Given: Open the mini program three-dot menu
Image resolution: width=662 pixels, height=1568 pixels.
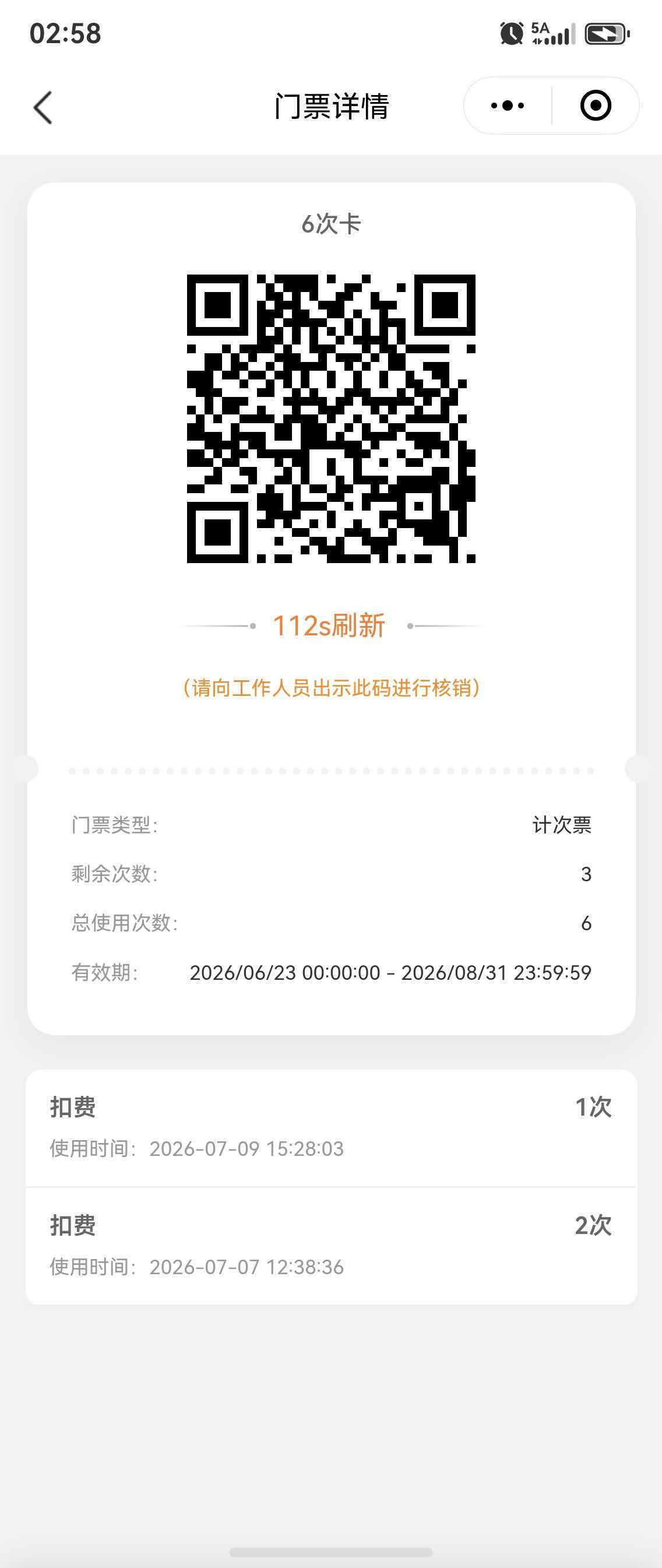Looking at the screenshot, I should click(508, 106).
